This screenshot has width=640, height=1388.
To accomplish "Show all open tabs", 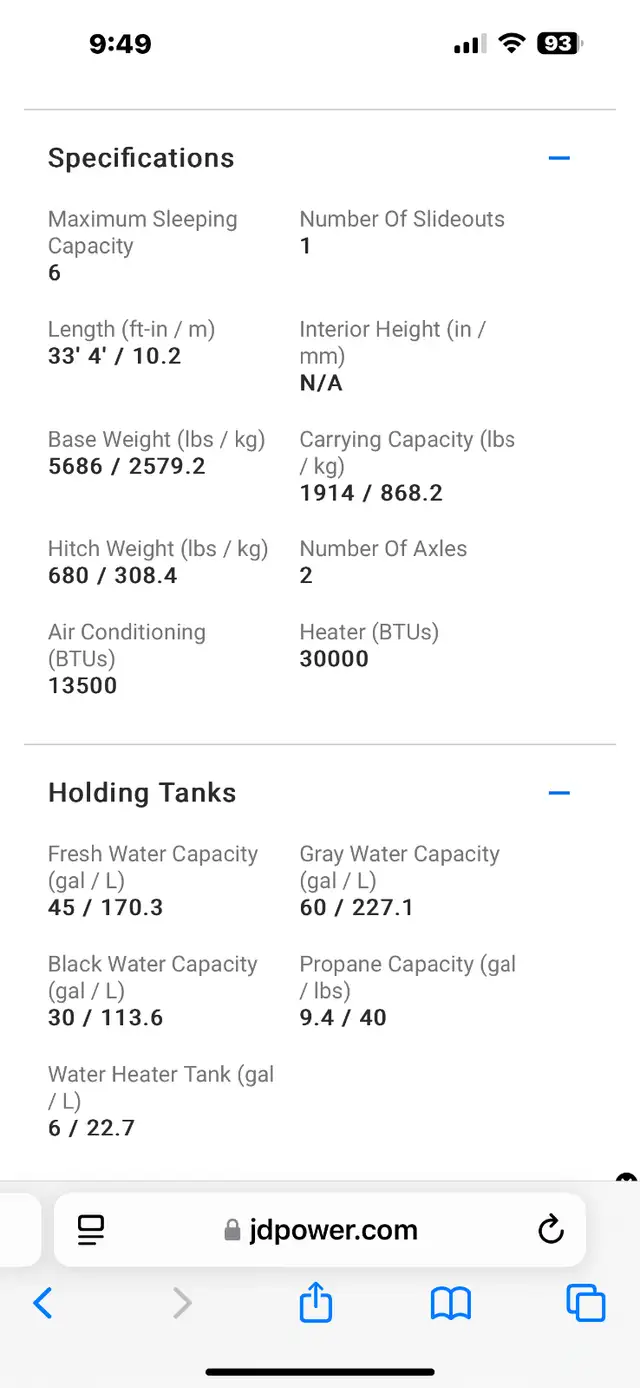I will [x=586, y=1303].
